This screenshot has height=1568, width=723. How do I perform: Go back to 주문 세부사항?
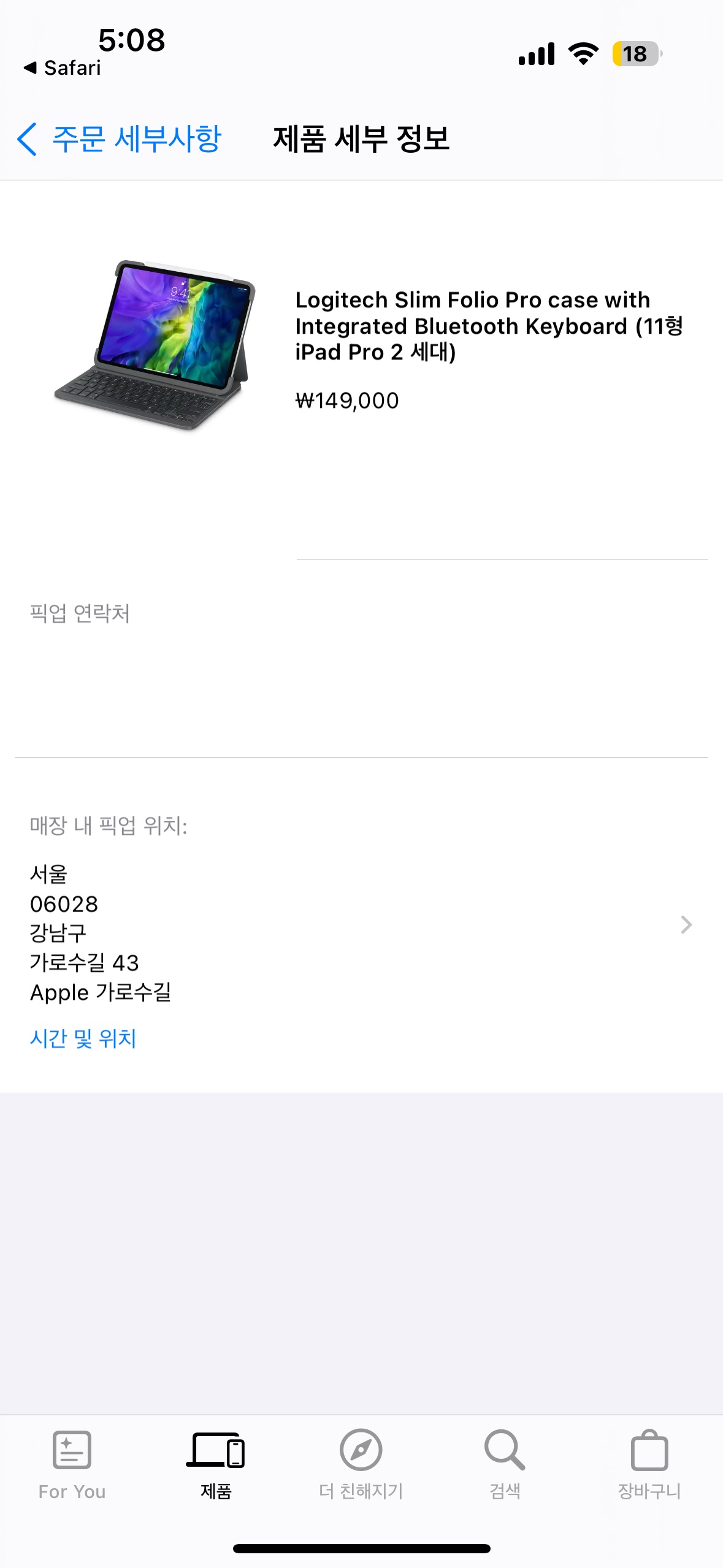[x=120, y=139]
